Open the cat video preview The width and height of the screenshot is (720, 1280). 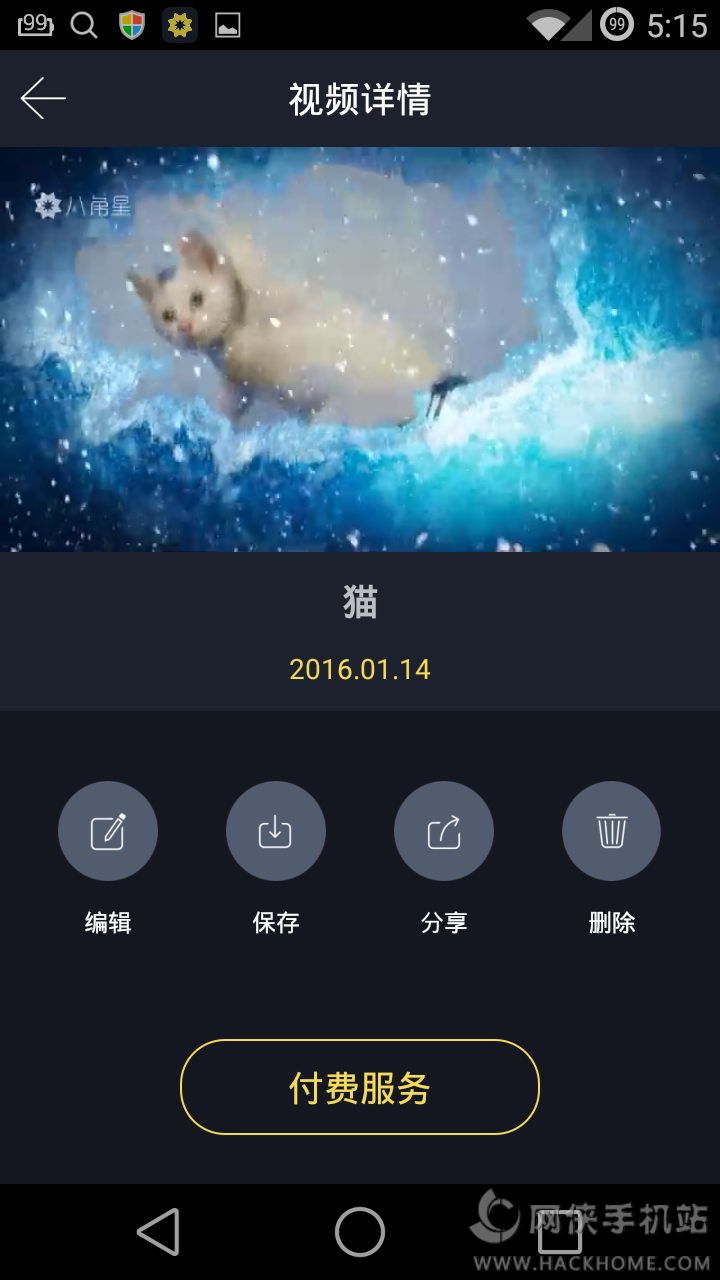coord(360,349)
